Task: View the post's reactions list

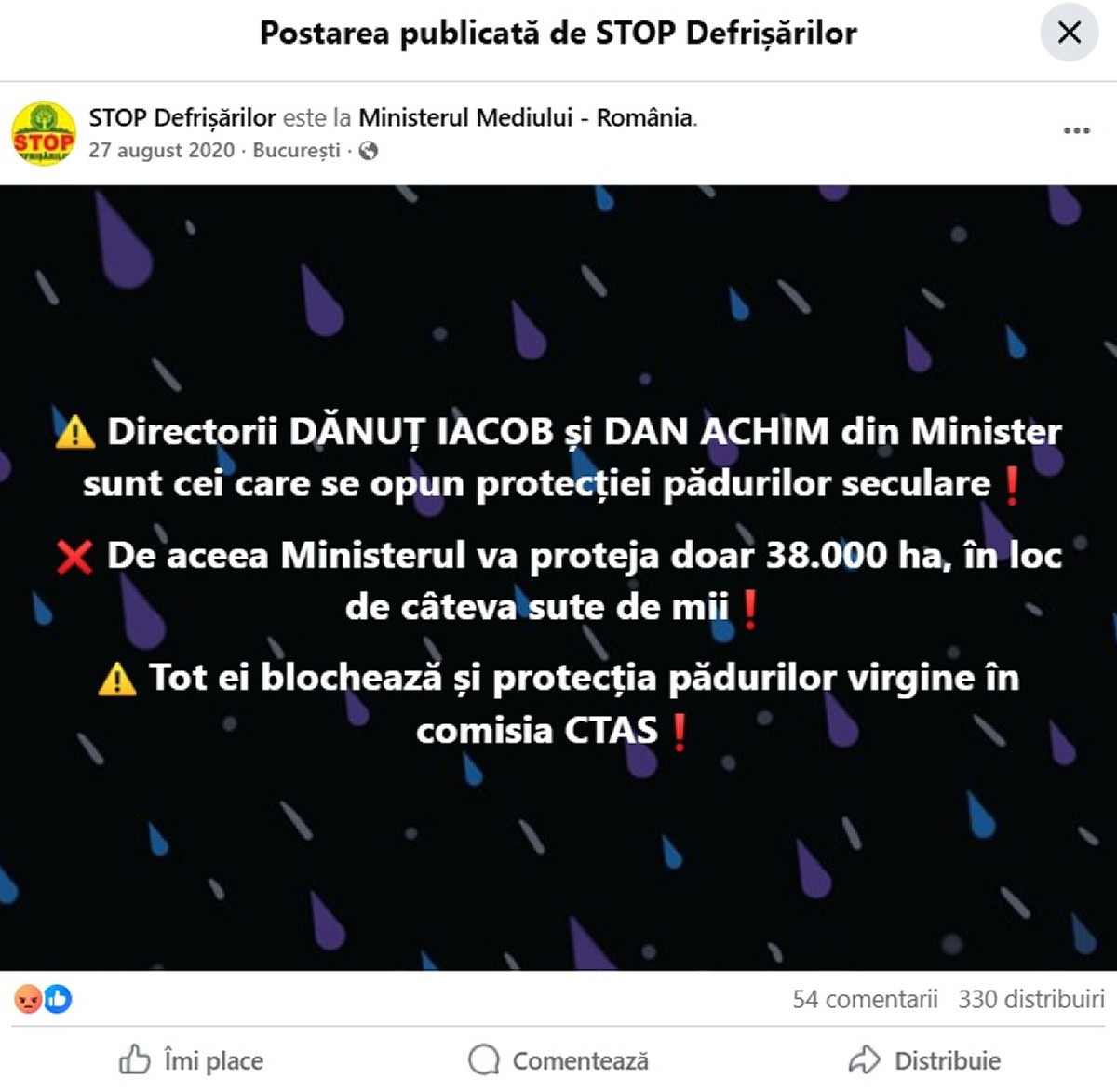Action: pyautogui.click(x=43, y=999)
